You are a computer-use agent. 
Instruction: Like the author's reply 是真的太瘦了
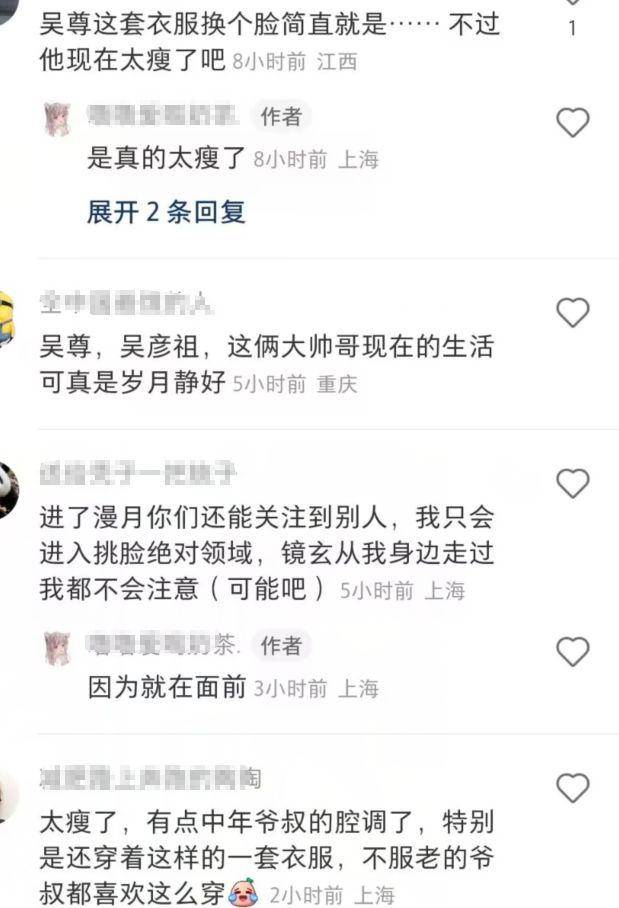tap(572, 123)
